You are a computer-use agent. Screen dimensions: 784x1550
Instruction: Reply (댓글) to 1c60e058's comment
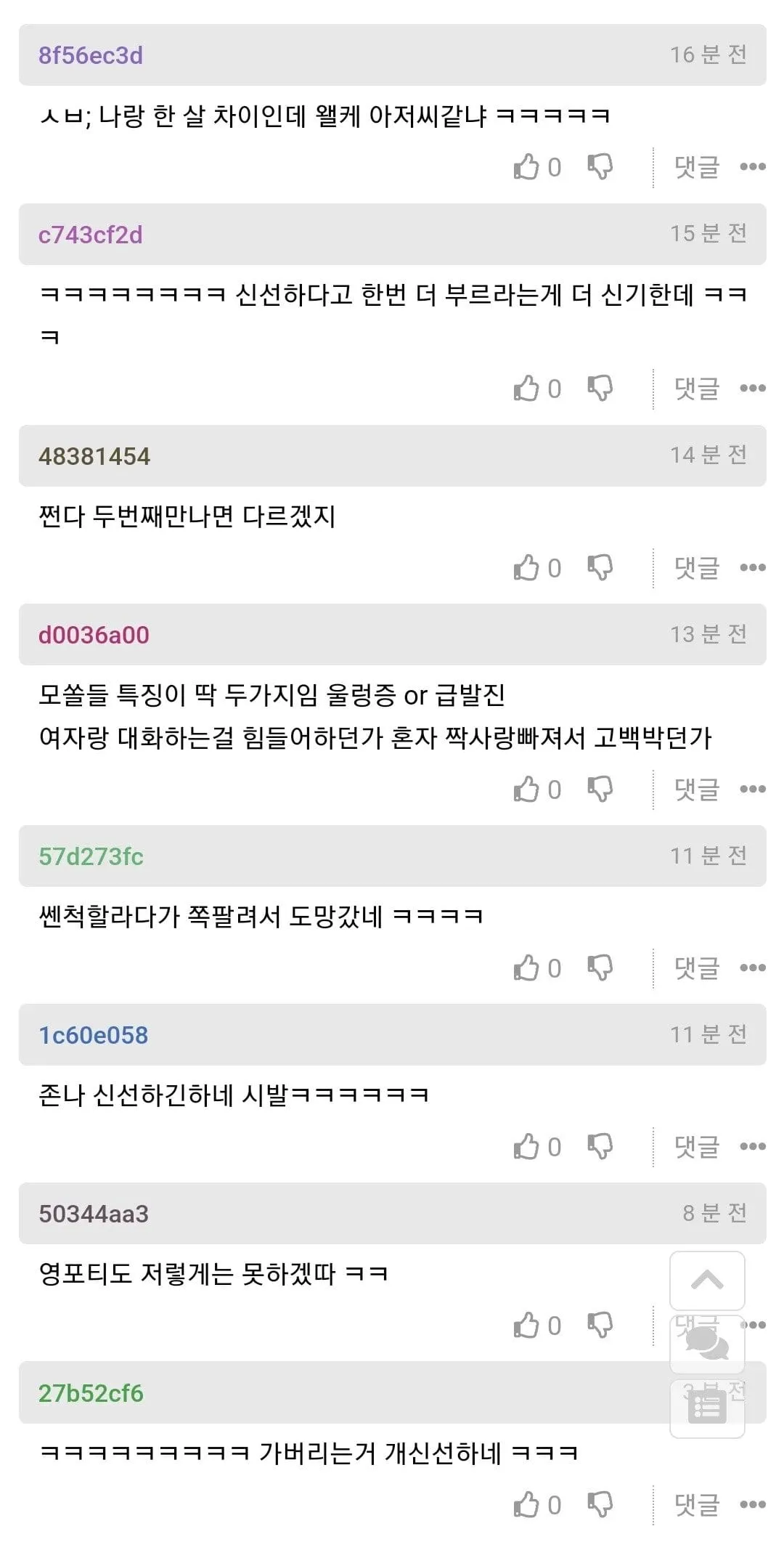pyautogui.click(x=697, y=1146)
